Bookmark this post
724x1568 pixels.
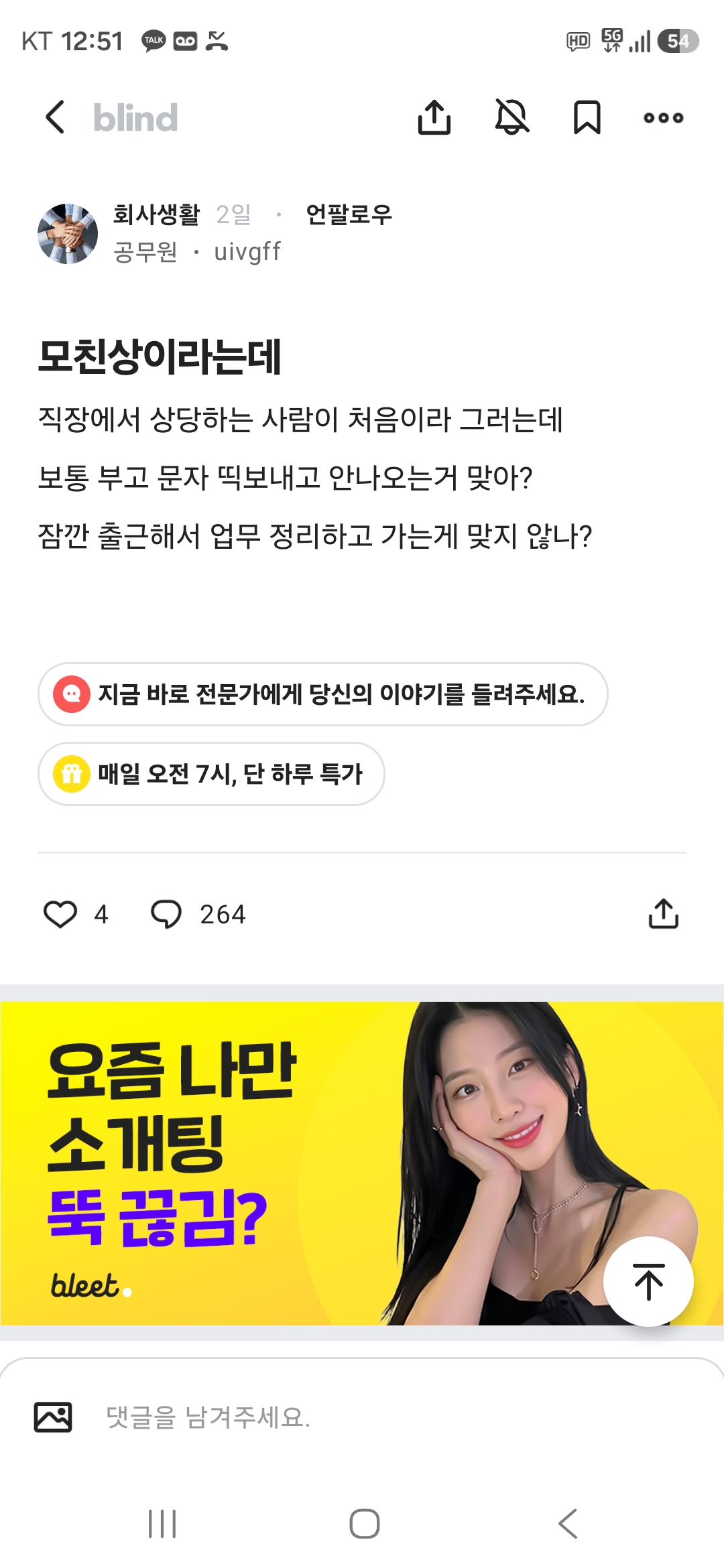587,118
